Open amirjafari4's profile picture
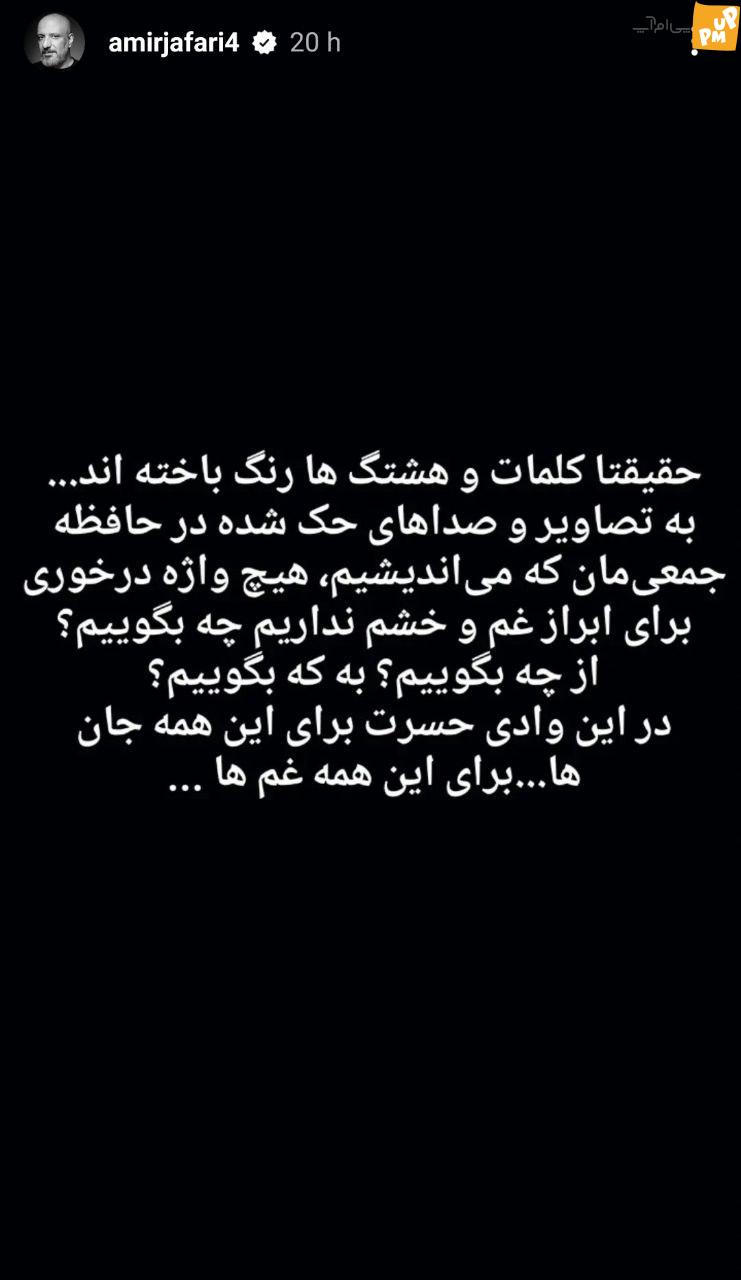The height and width of the screenshot is (1280, 741). 54,42
